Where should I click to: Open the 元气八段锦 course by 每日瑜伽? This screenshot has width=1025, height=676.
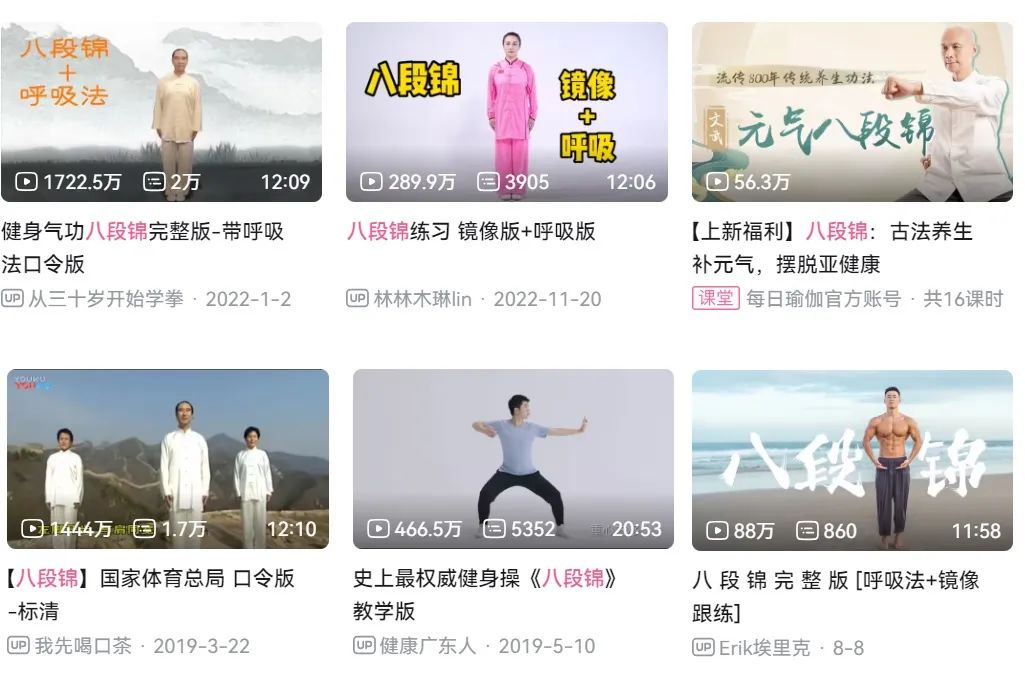point(852,112)
